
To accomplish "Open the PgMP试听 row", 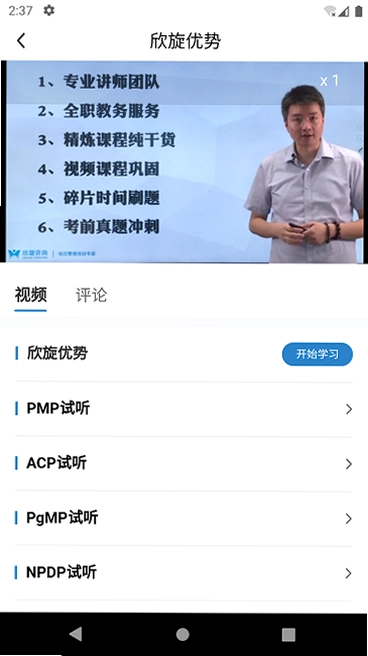I will tap(184, 518).
